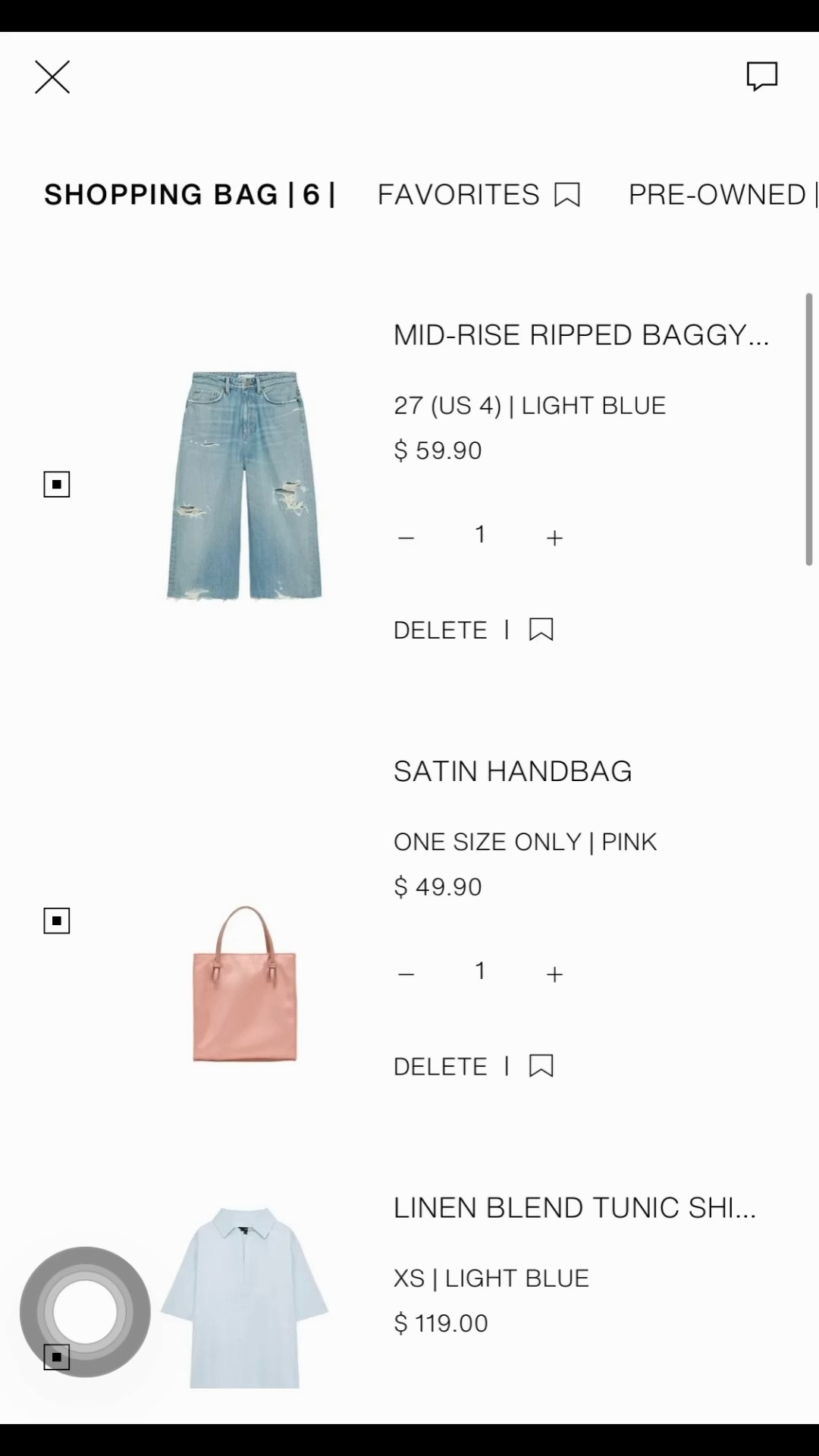Bookmark the Satin Handbag to favorites
819x1456 pixels.
pyautogui.click(x=541, y=1065)
